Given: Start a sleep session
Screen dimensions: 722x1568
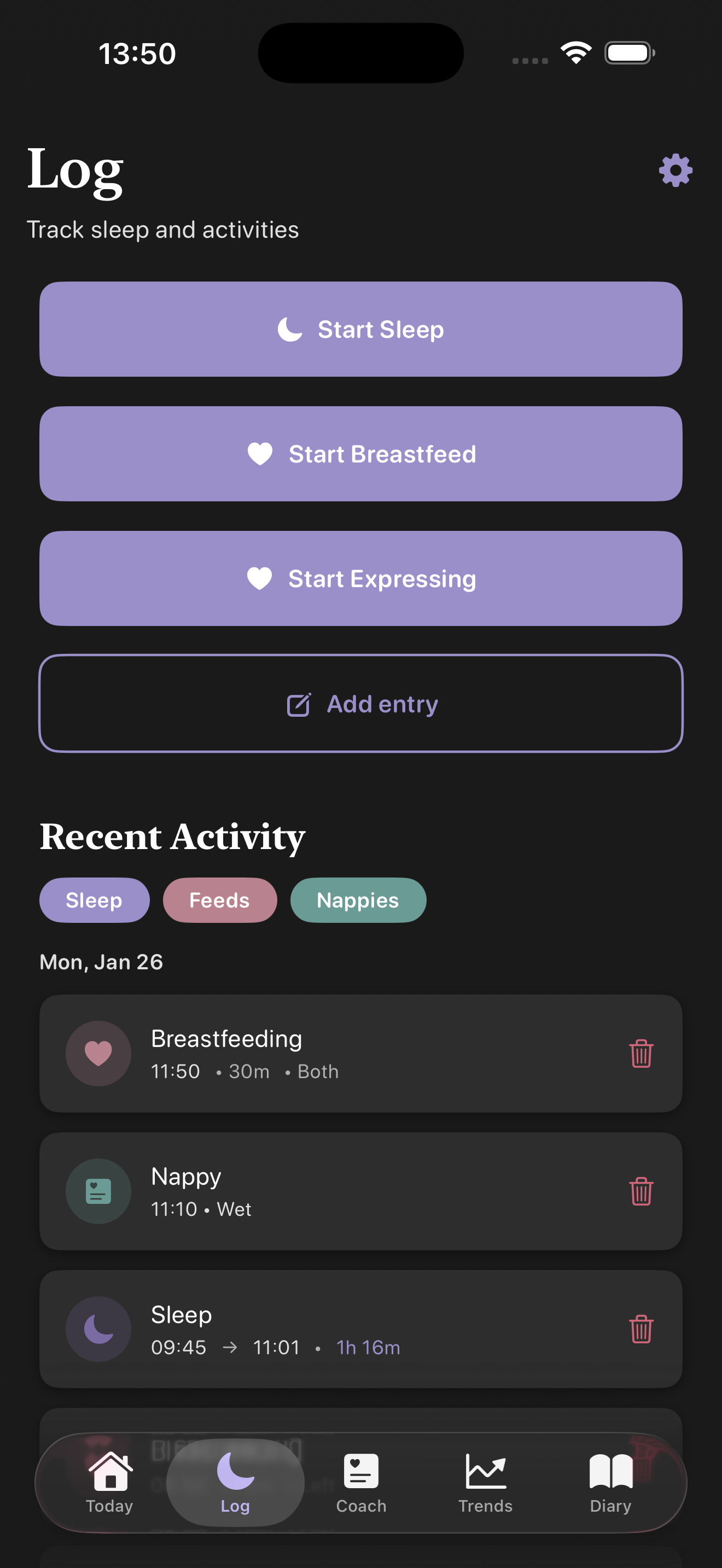Looking at the screenshot, I should coord(360,329).
